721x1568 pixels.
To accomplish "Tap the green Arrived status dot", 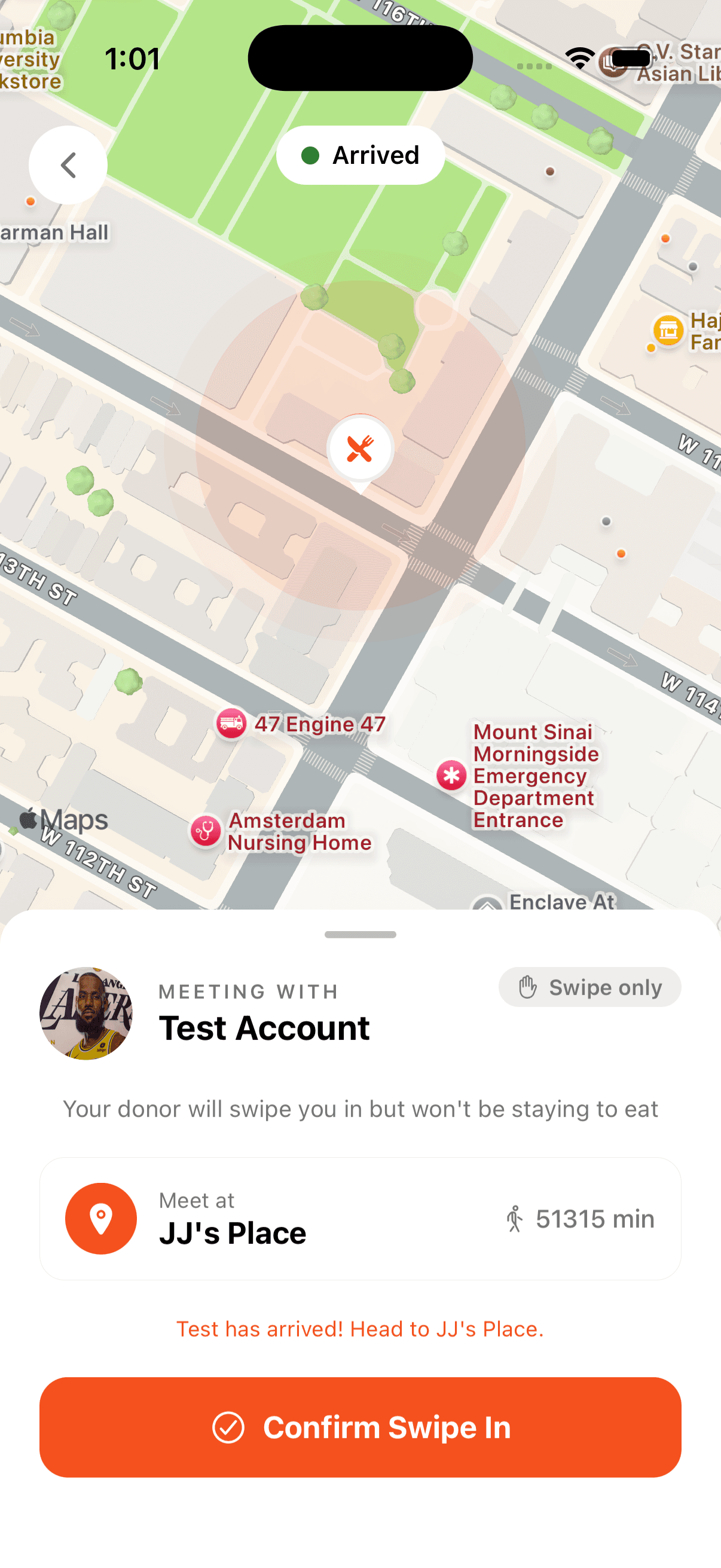I will [x=311, y=156].
